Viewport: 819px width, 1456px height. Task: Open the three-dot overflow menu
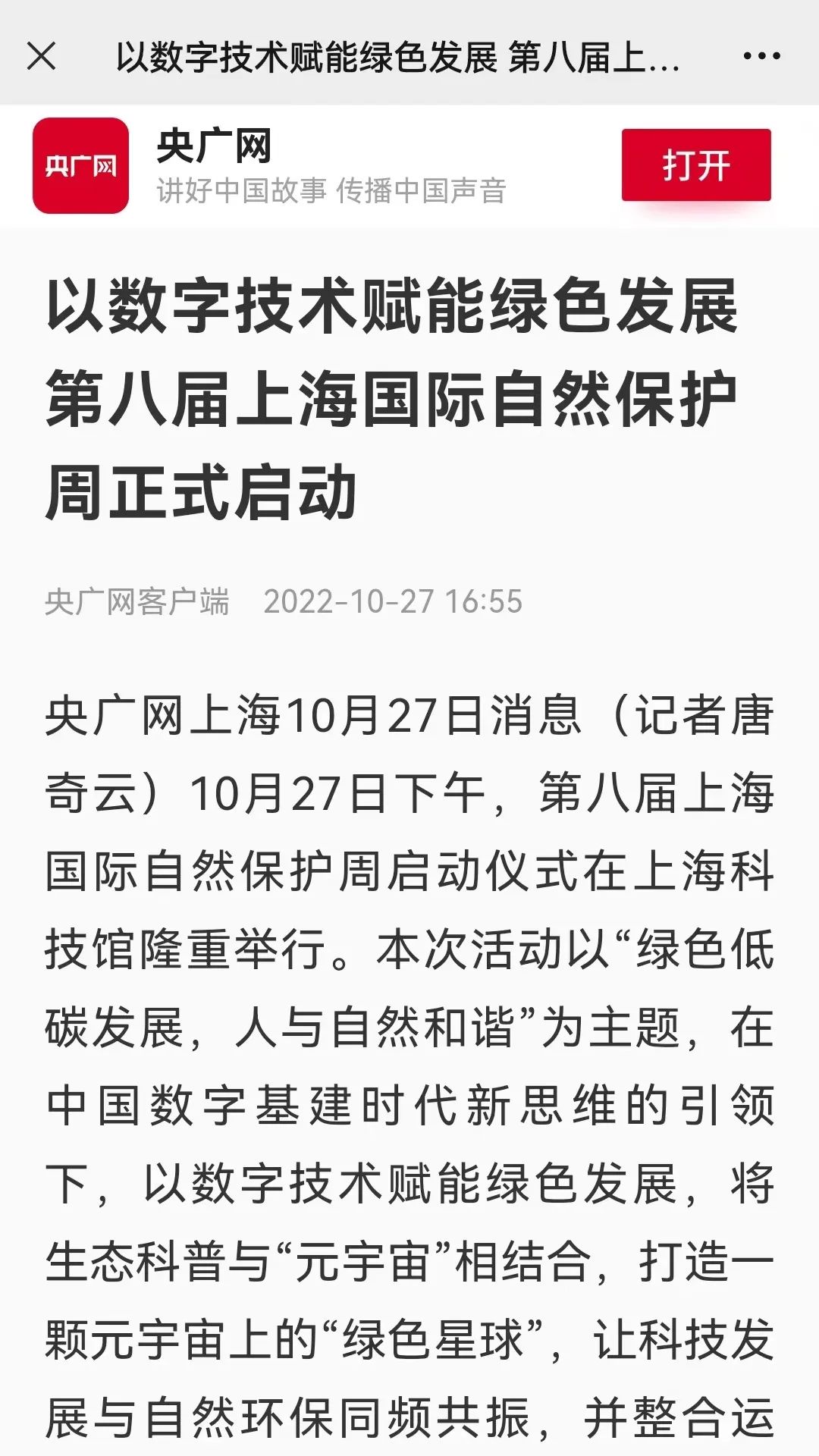(x=761, y=56)
